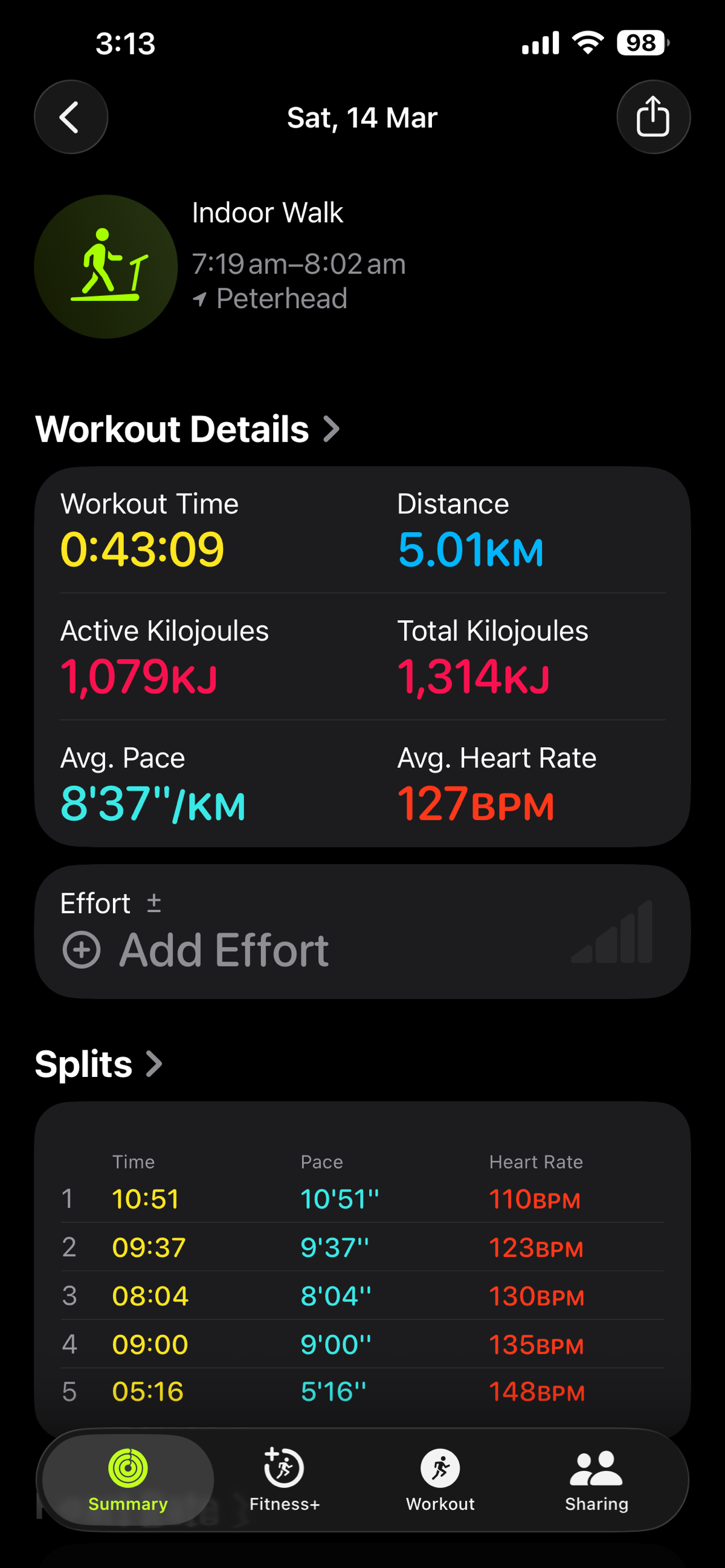Open Workout Details
This screenshot has height=1568, width=725.
[x=187, y=429]
